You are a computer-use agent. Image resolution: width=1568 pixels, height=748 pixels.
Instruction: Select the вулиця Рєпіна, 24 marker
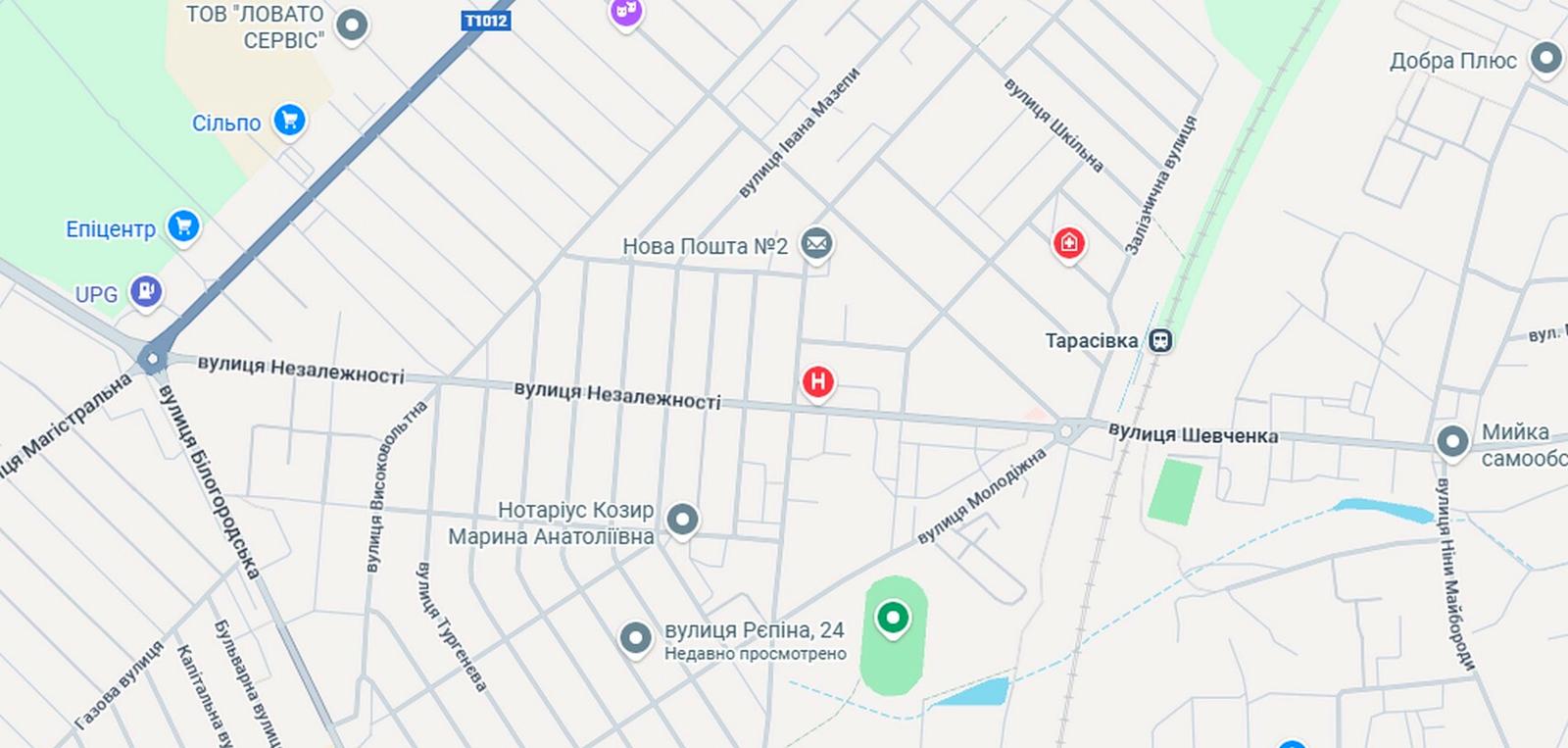636,638
